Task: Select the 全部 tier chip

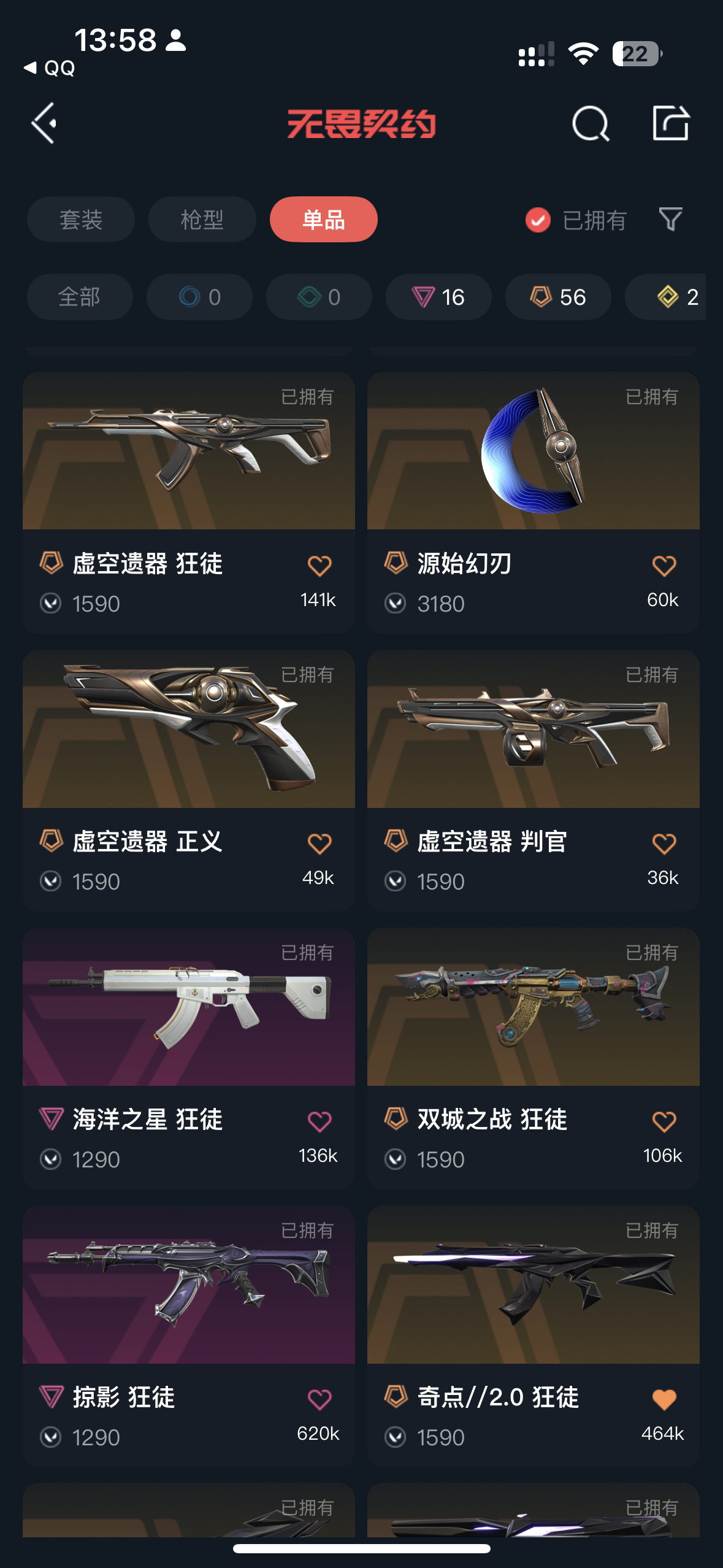Action: pyautogui.click(x=80, y=297)
